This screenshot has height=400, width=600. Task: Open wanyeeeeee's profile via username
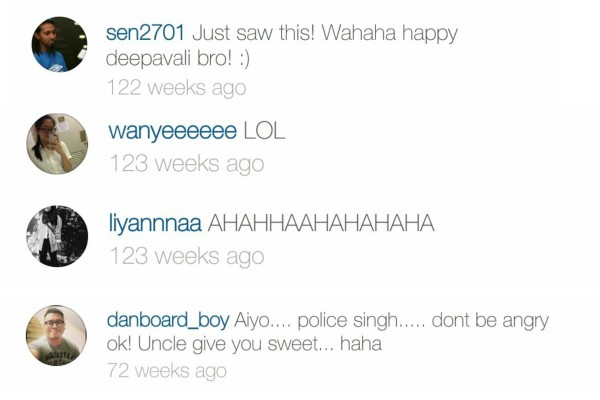172,132
